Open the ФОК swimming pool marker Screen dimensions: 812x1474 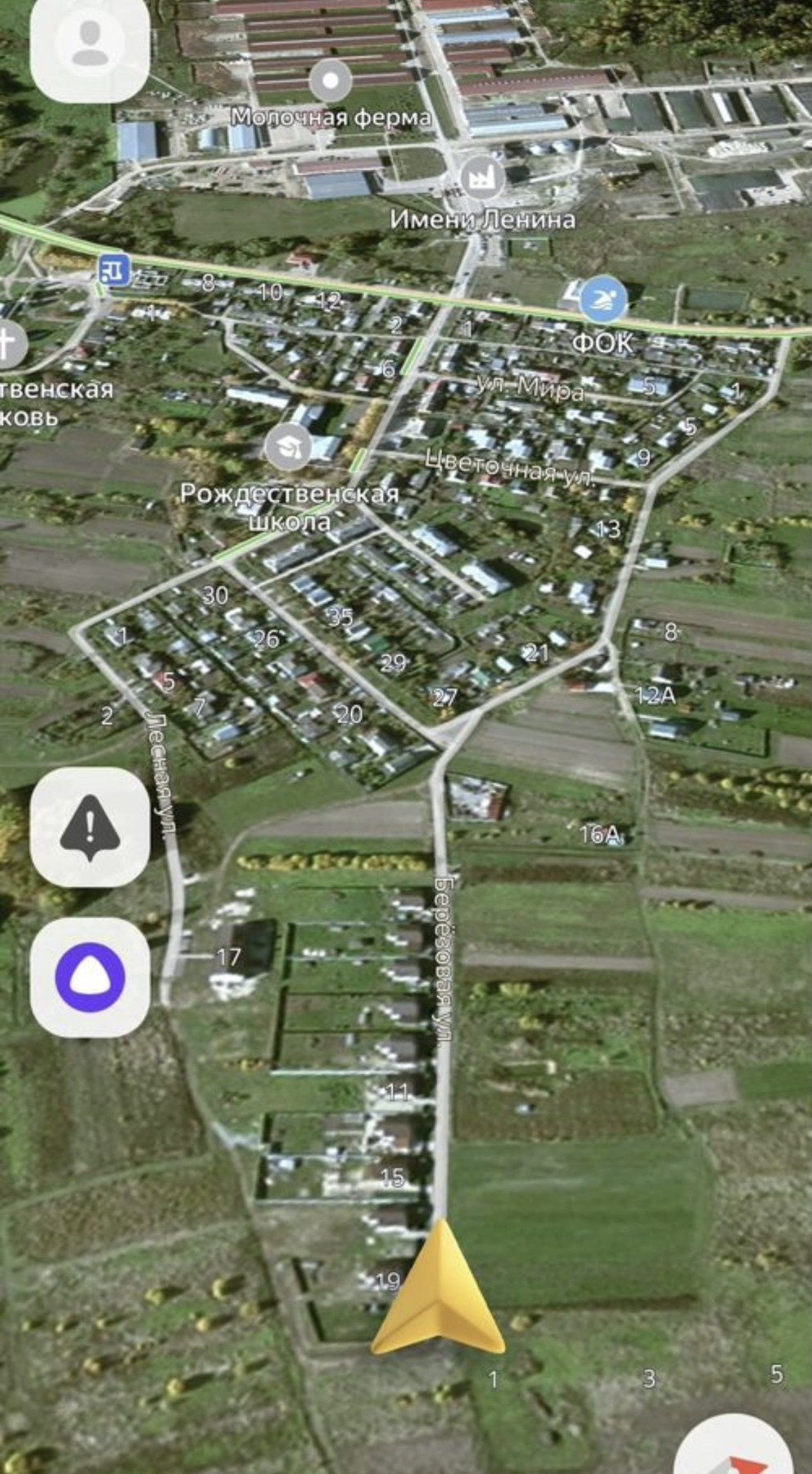click(x=603, y=300)
